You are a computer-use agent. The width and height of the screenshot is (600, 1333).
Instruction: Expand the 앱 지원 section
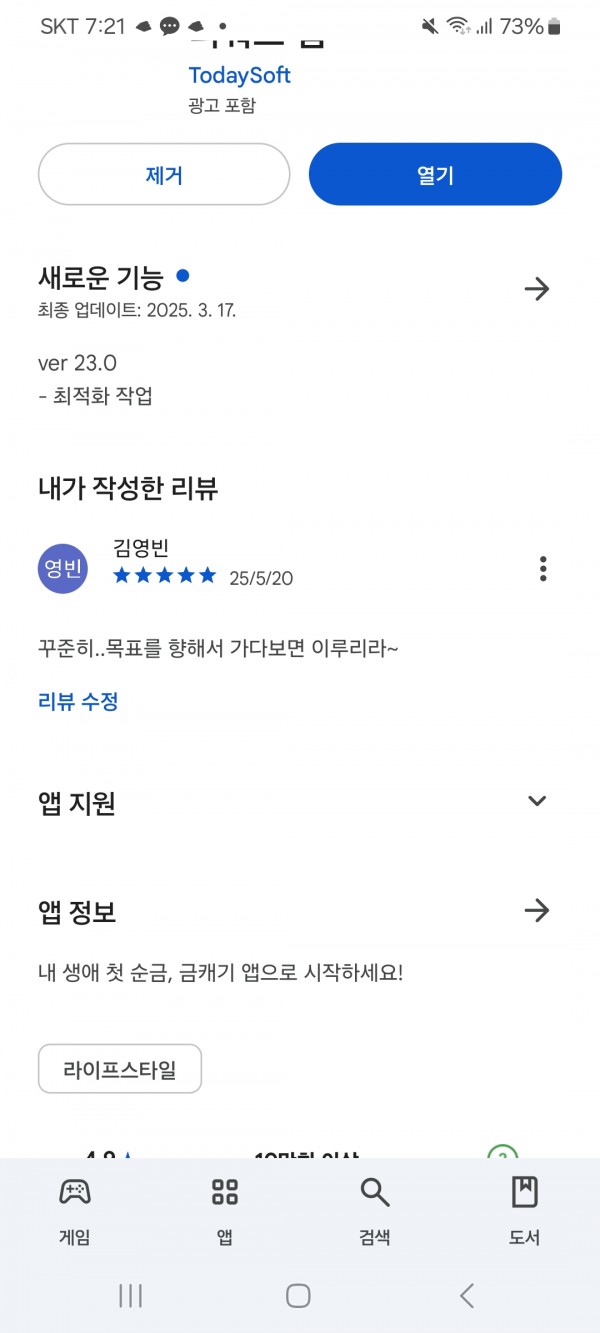537,801
